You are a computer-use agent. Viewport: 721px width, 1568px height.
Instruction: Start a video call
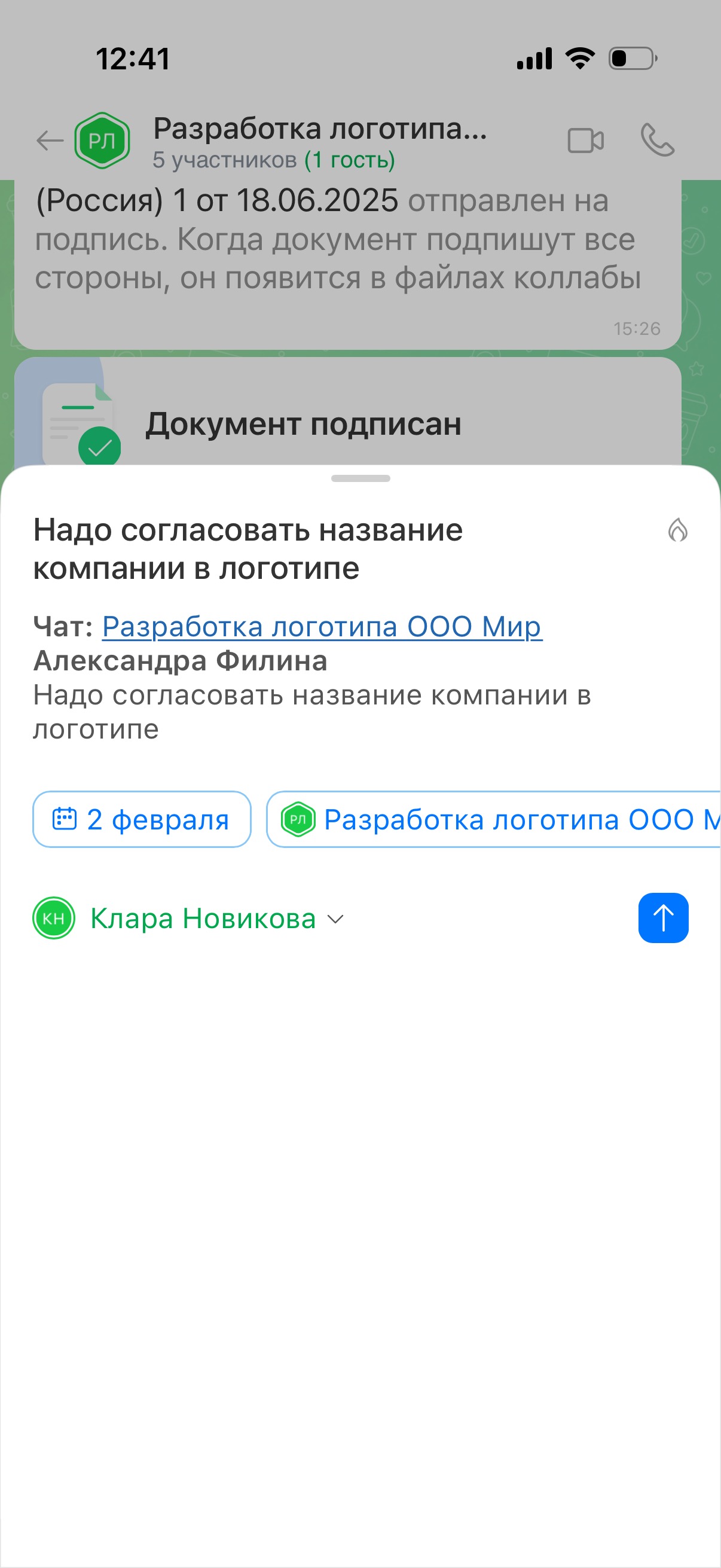(585, 141)
